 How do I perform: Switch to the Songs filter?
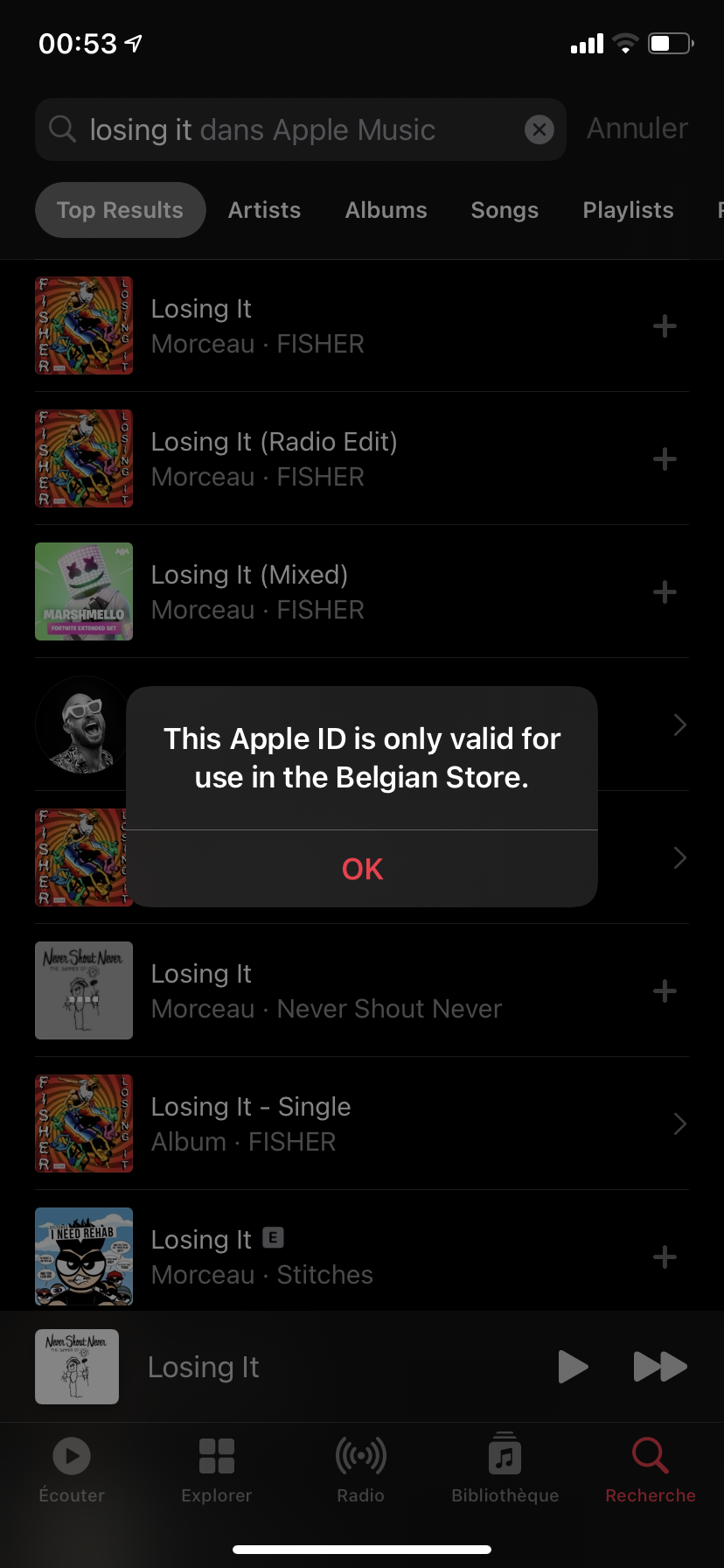[x=505, y=210]
